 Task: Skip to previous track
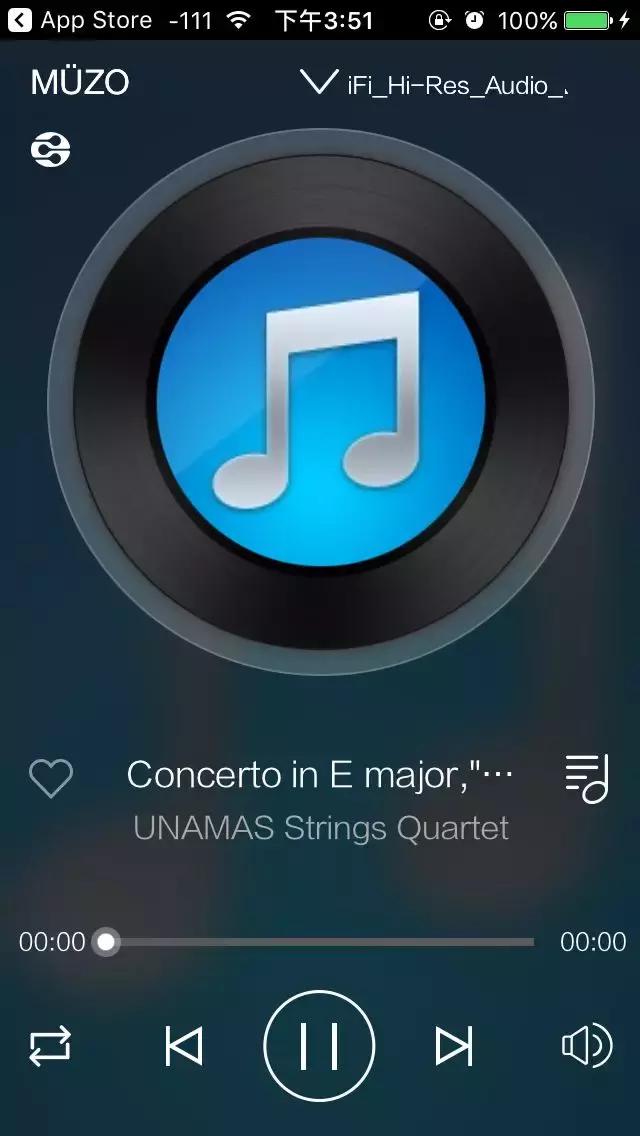[x=184, y=1046]
